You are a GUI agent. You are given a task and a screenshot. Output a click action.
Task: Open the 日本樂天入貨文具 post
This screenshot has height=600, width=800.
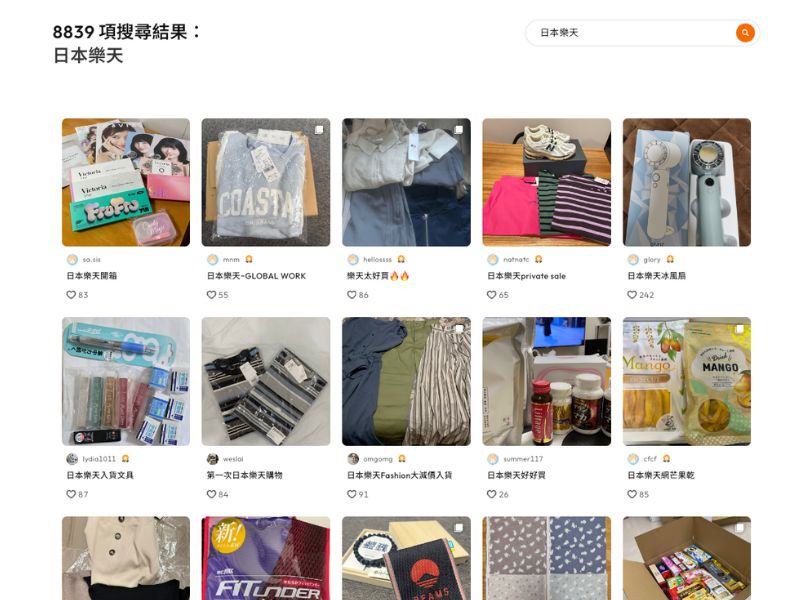point(125,382)
